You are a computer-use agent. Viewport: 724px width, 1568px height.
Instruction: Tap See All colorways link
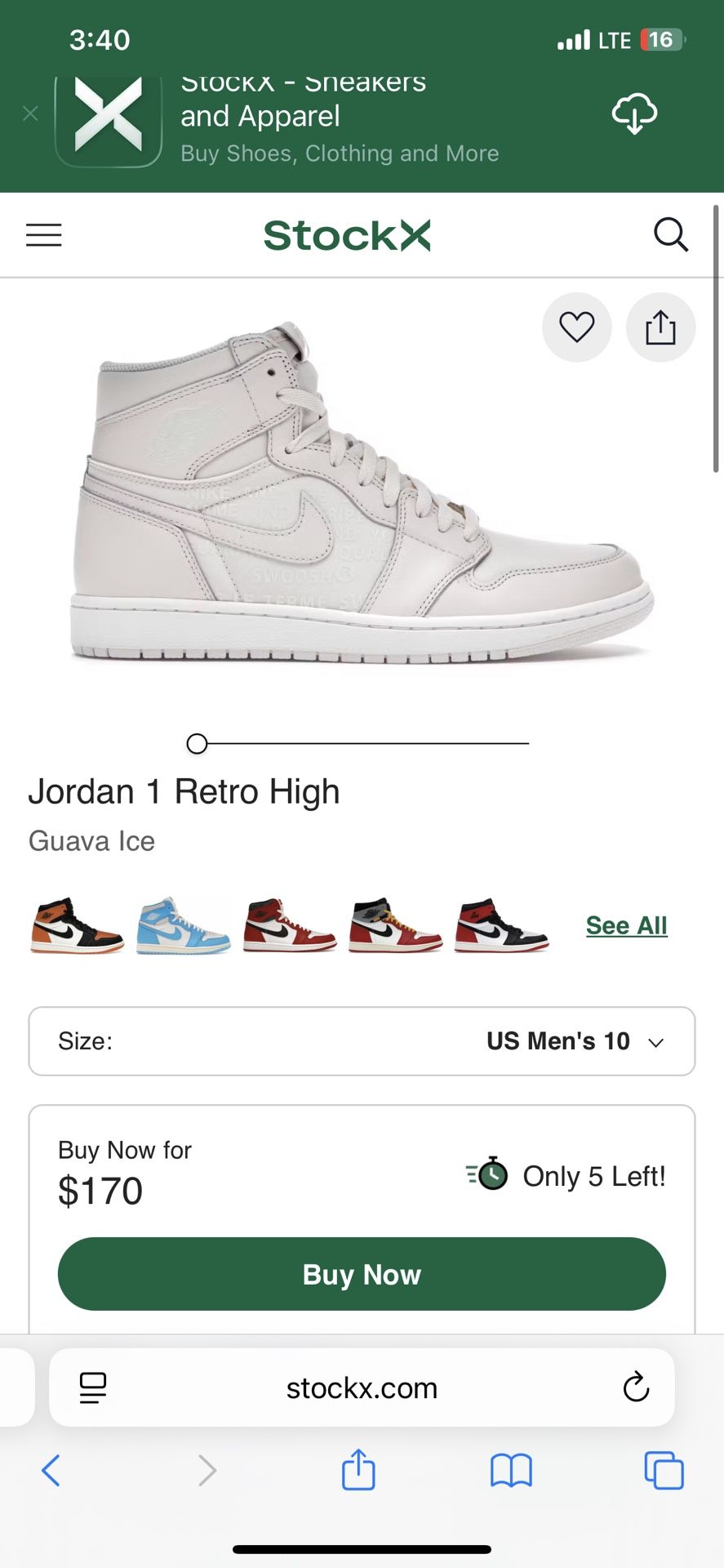point(626,925)
